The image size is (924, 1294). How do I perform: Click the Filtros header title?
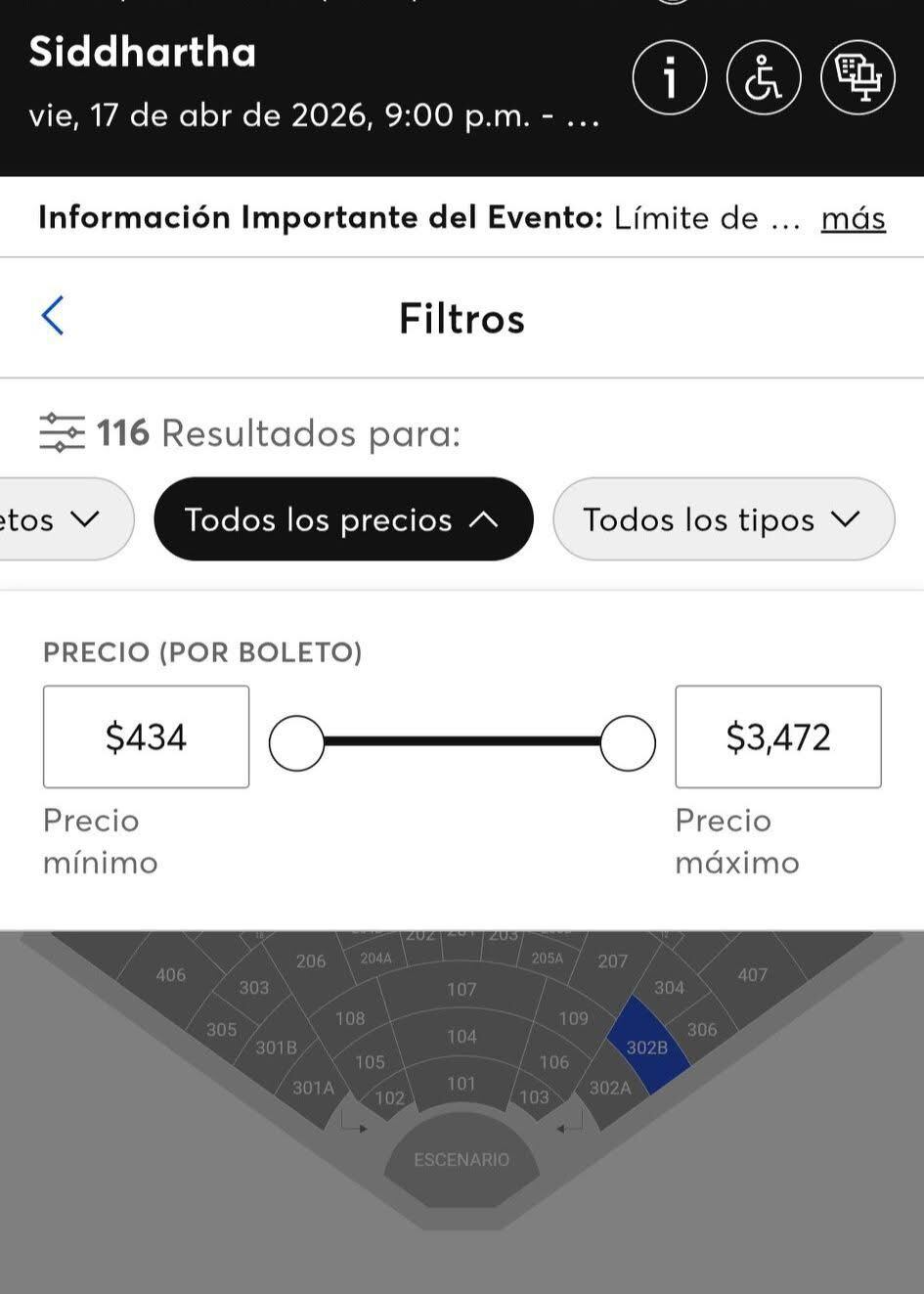coord(462,318)
